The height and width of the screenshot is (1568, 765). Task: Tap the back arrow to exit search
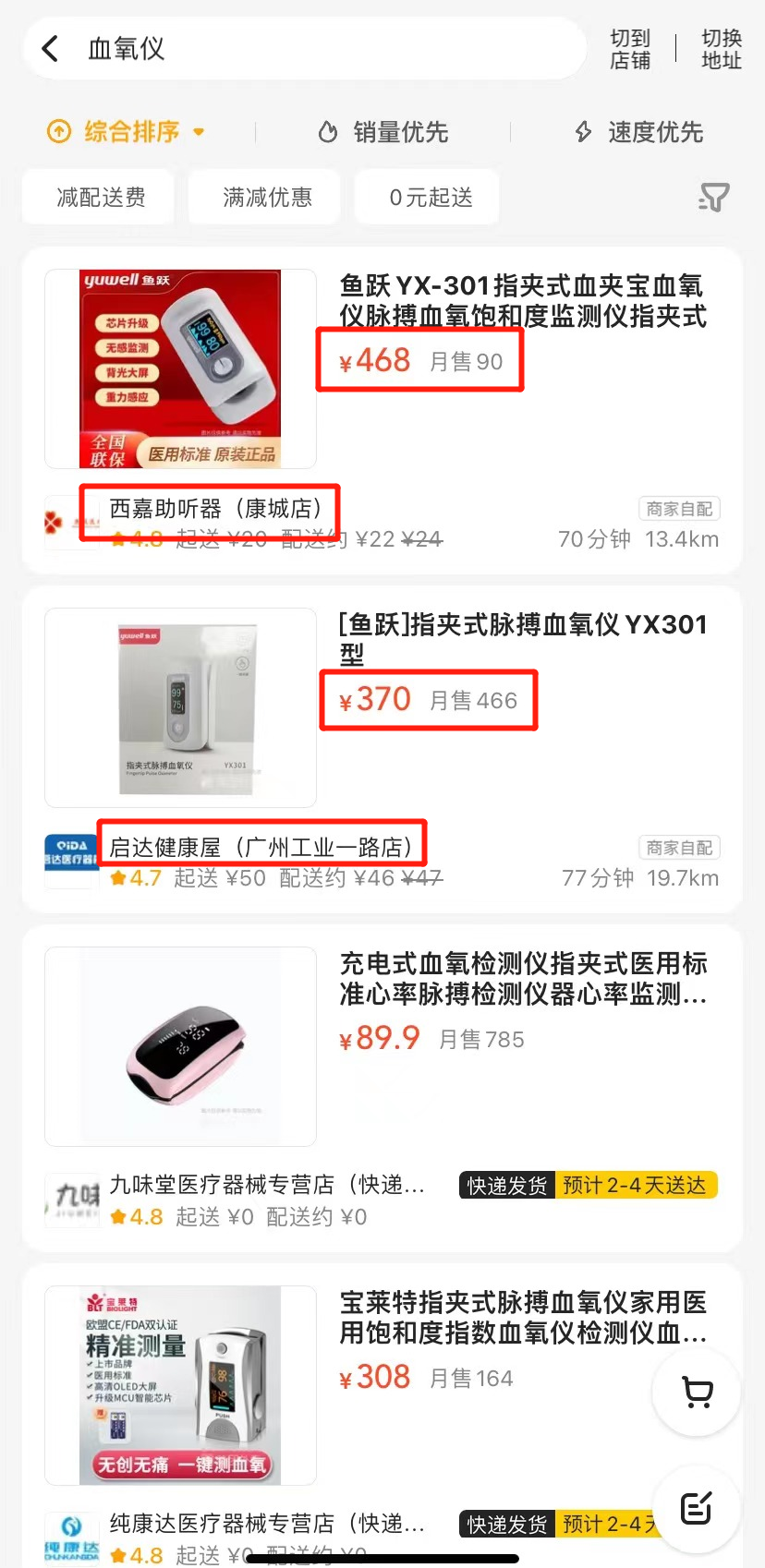(49, 47)
